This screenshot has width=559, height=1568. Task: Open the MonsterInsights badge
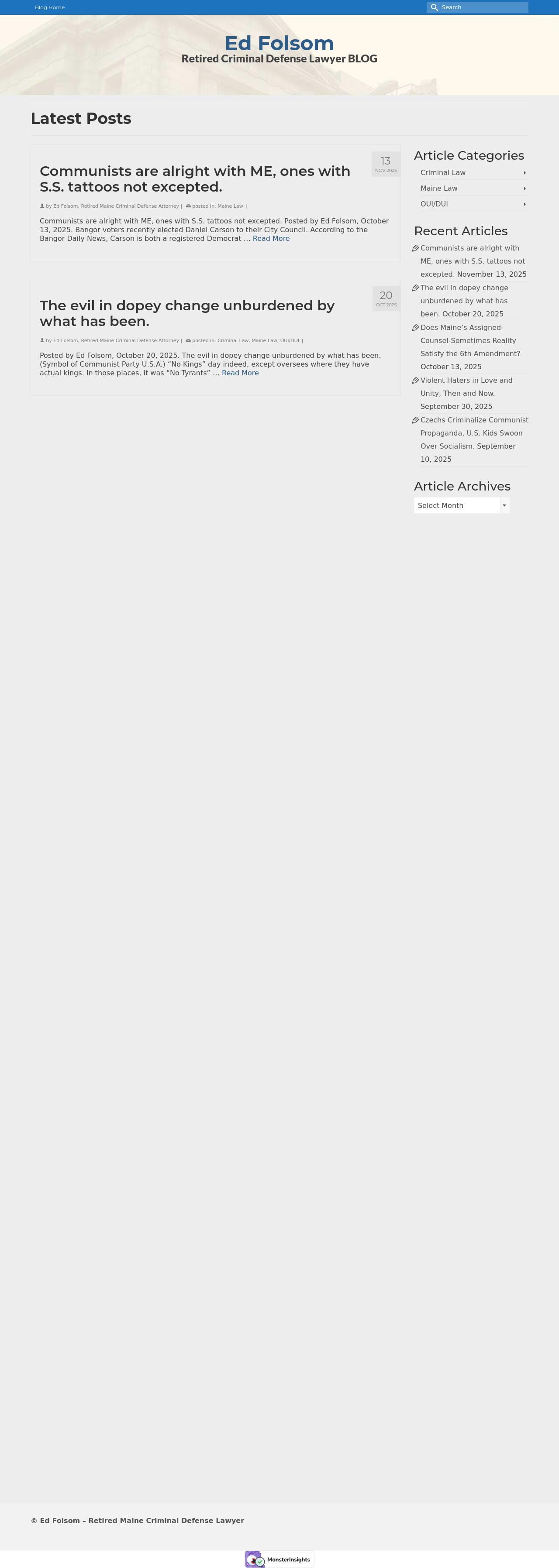279,1559
